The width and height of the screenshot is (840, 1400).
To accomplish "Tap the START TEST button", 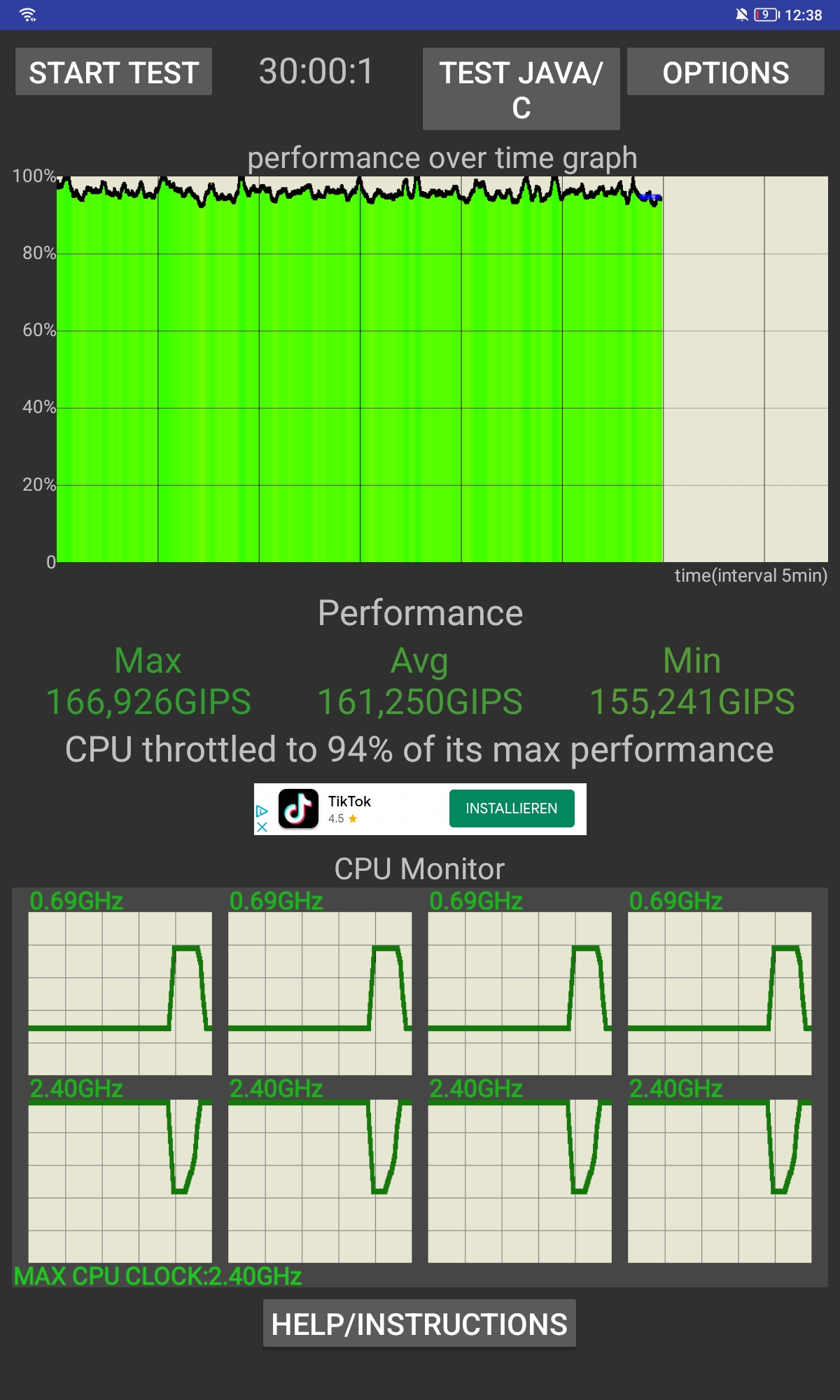I will pos(113,71).
